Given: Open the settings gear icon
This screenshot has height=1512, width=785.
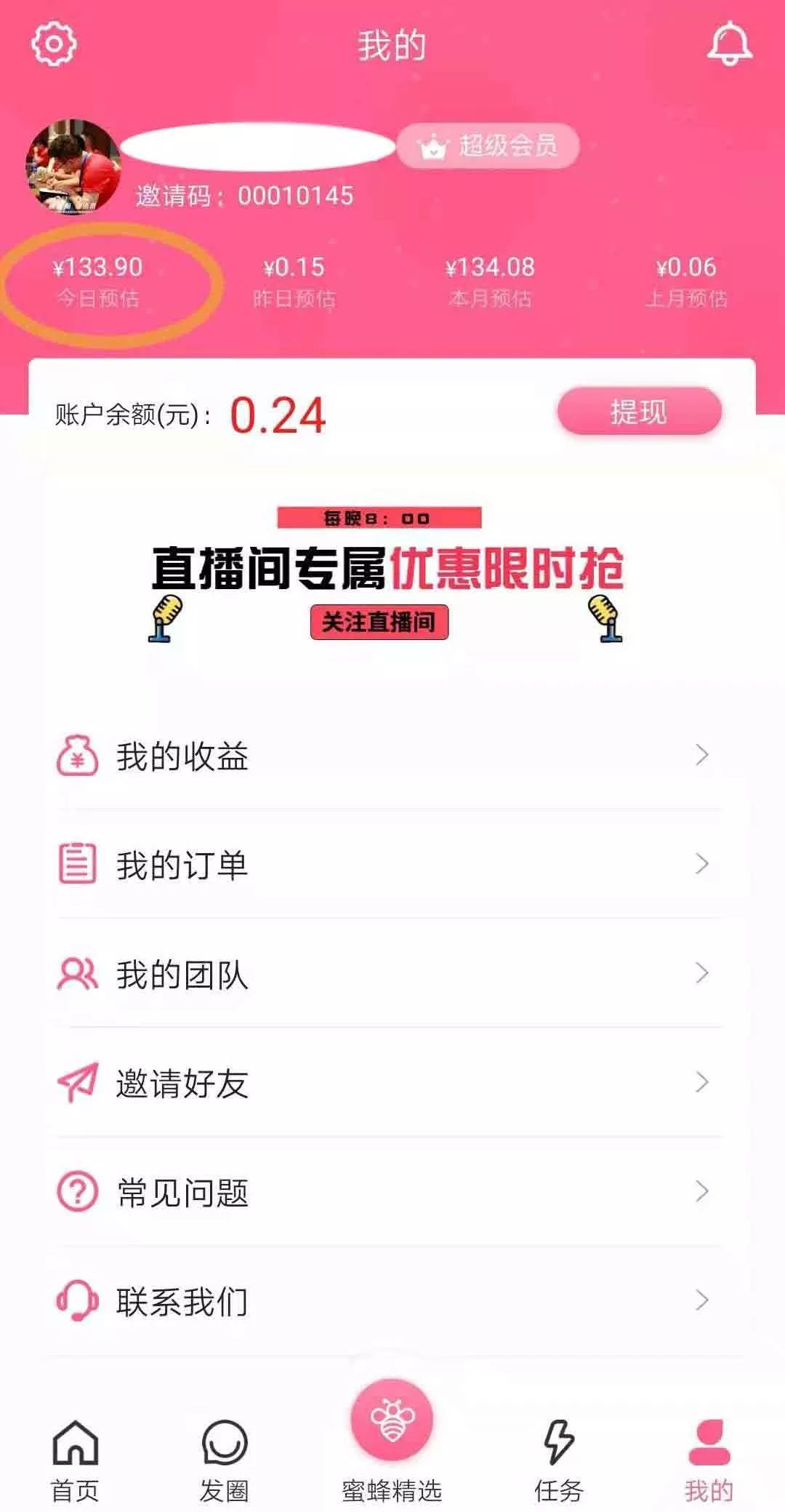Looking at the screenshot, I should [x=53, y=44].
